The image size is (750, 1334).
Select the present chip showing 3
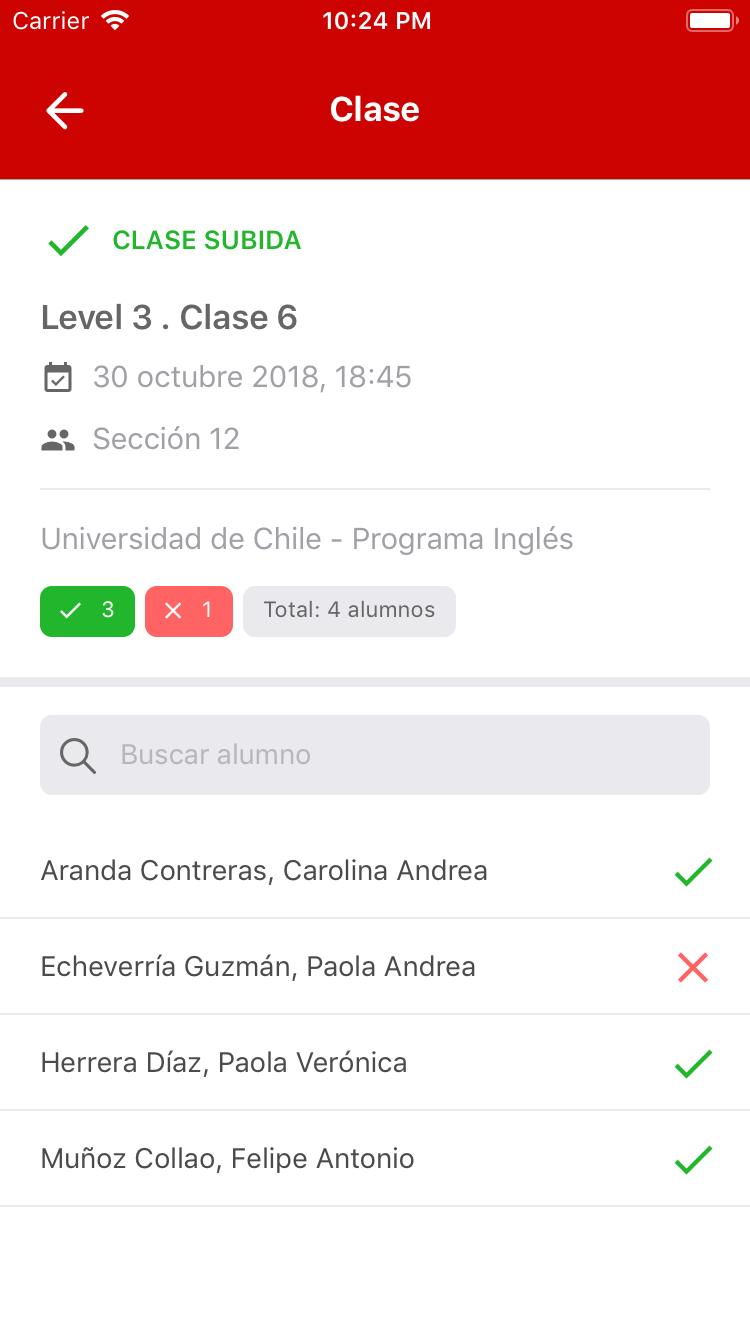[x=87, y=611]
